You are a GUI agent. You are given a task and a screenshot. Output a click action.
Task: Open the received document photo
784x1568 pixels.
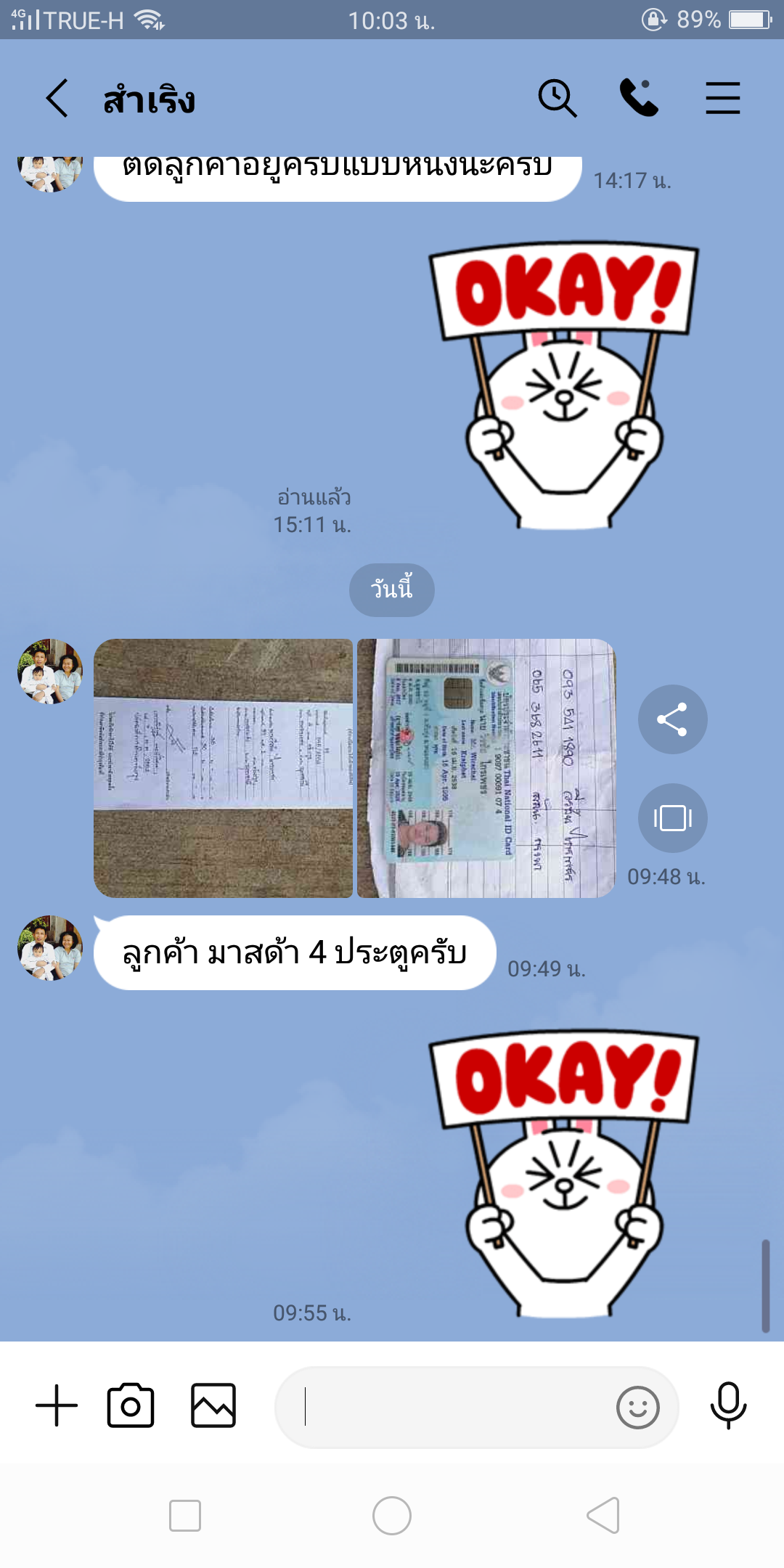pos(223,768)
